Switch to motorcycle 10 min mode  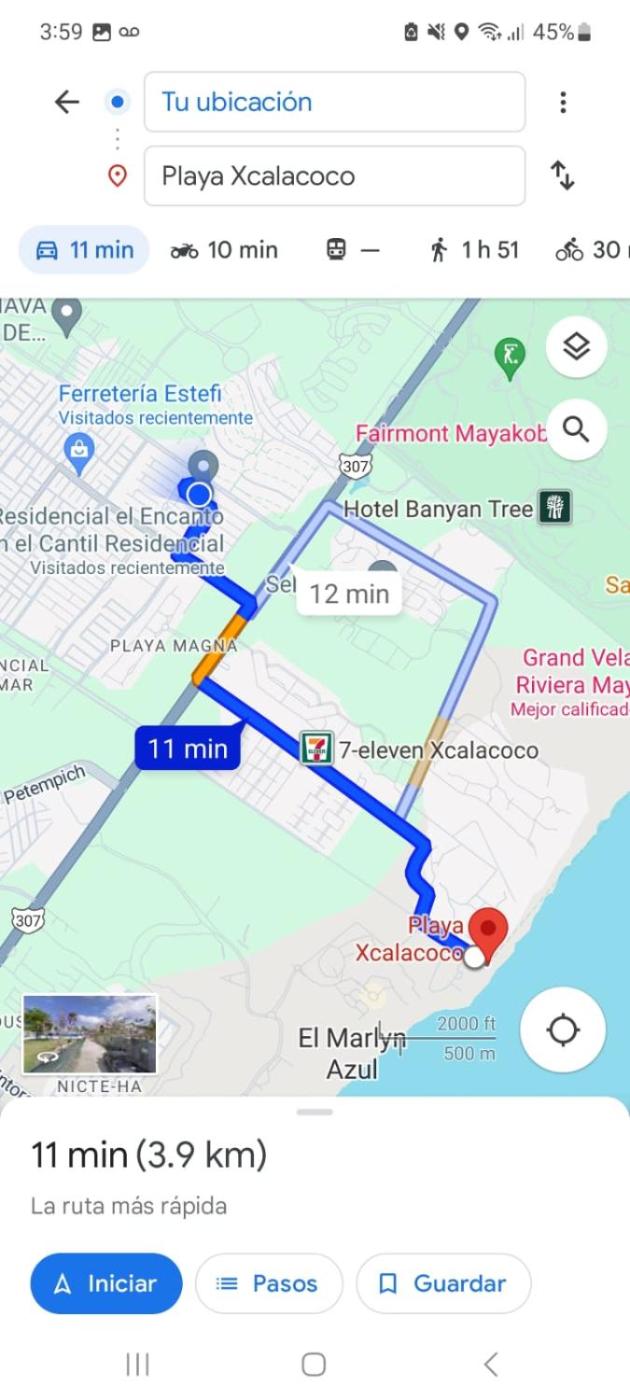tap(224, 250)
